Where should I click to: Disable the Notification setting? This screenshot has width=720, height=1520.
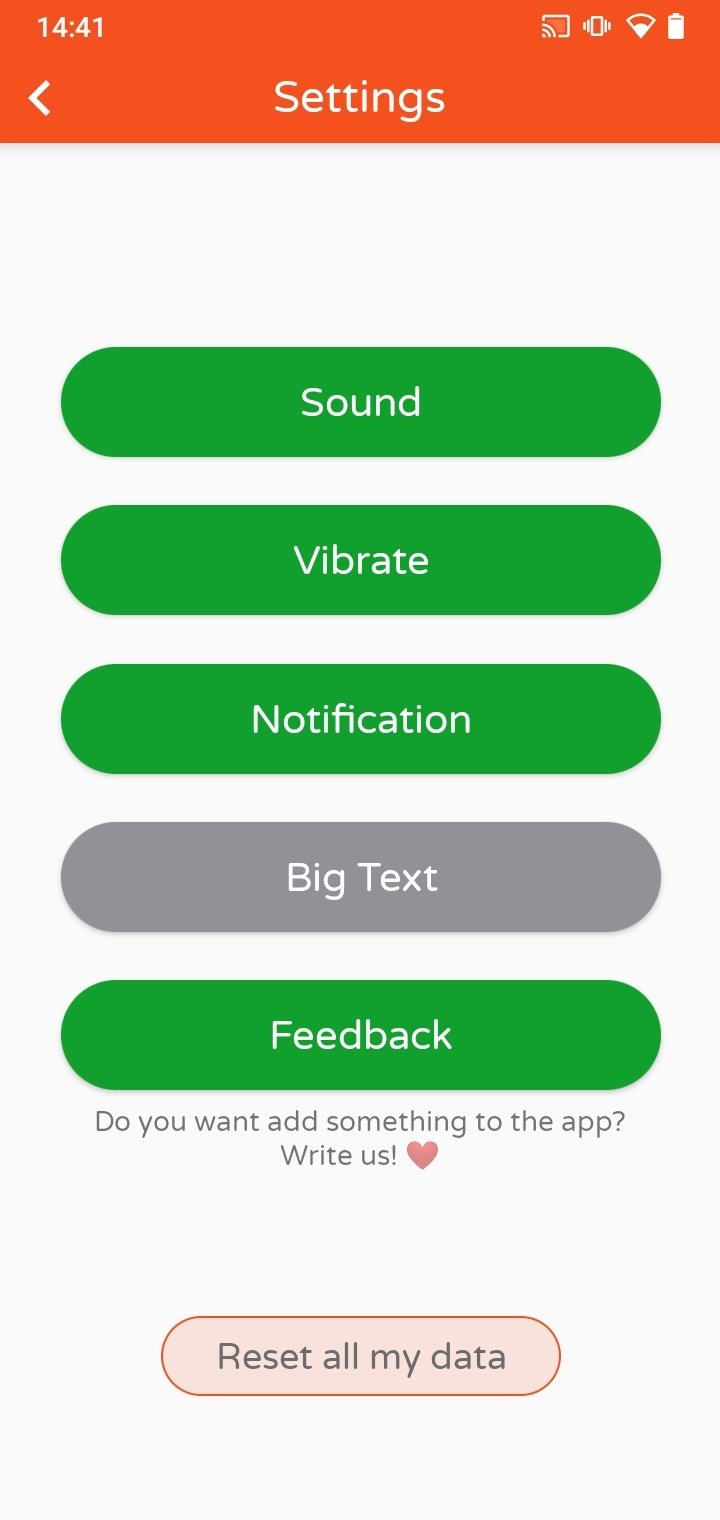tap(360, 719)
